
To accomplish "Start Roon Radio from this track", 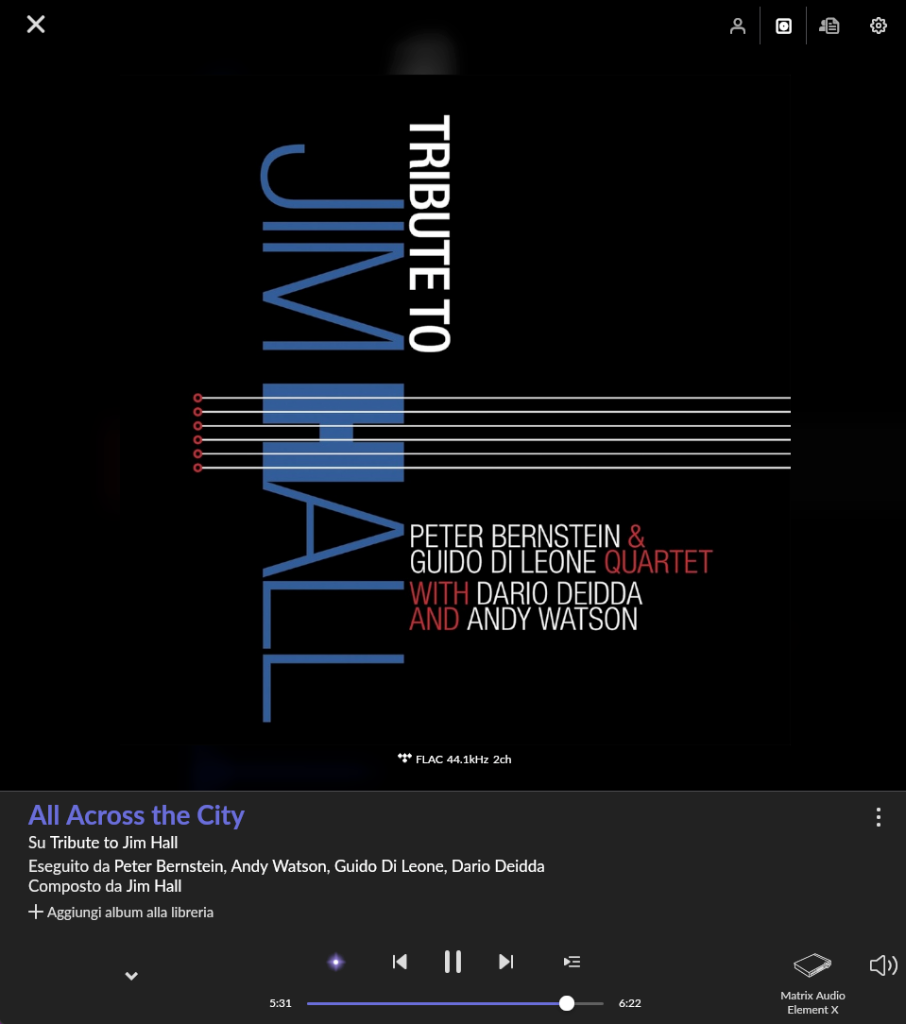I will click(336, 962).
